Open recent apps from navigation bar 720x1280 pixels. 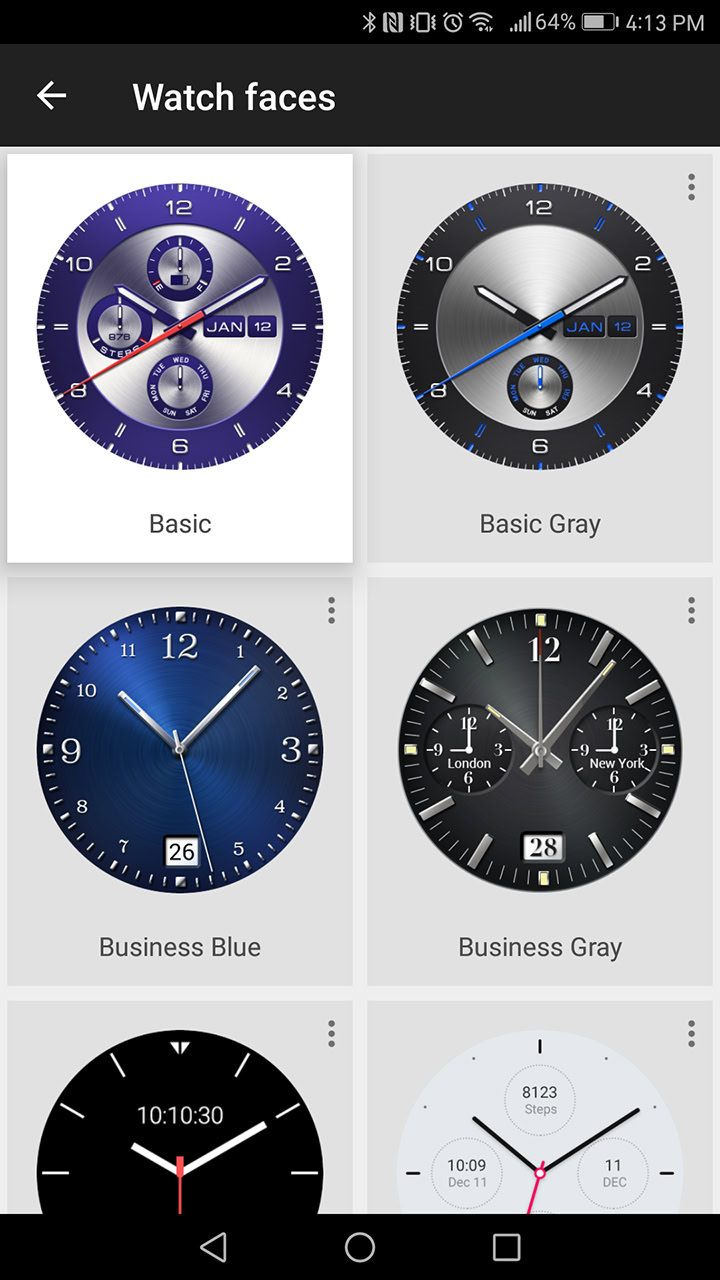(x=507, y=1246)
